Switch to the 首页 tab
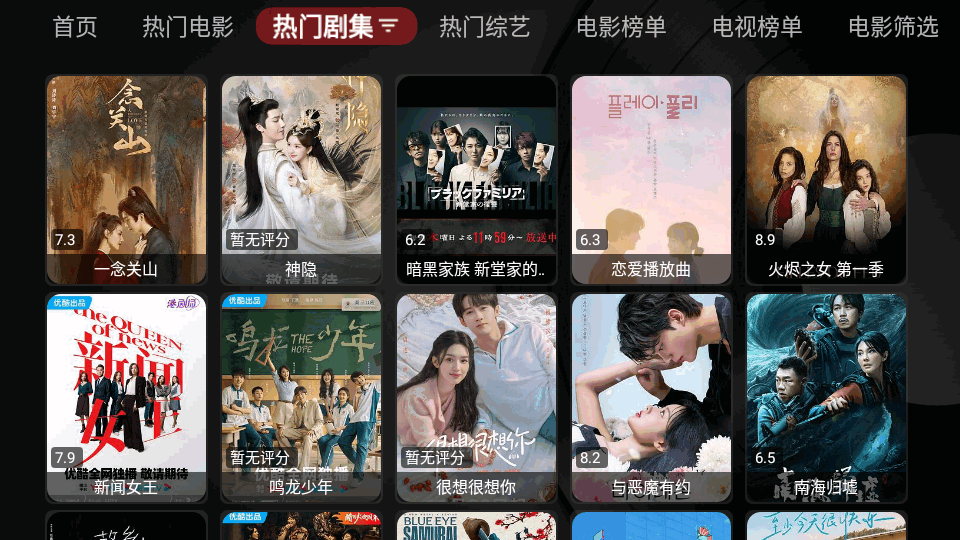 (75, 27)
